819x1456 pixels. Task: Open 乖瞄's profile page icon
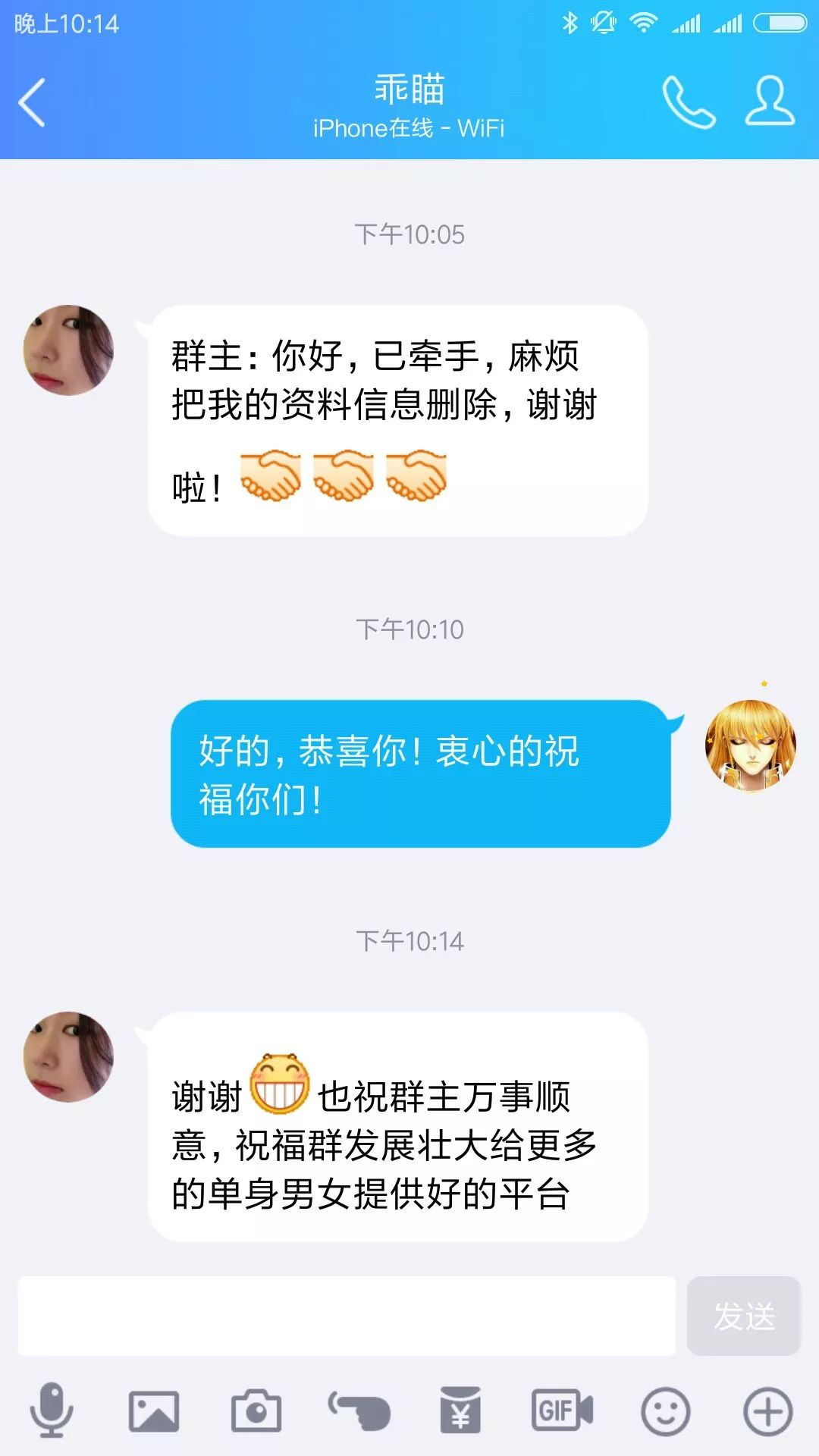[x=770, y=100]
